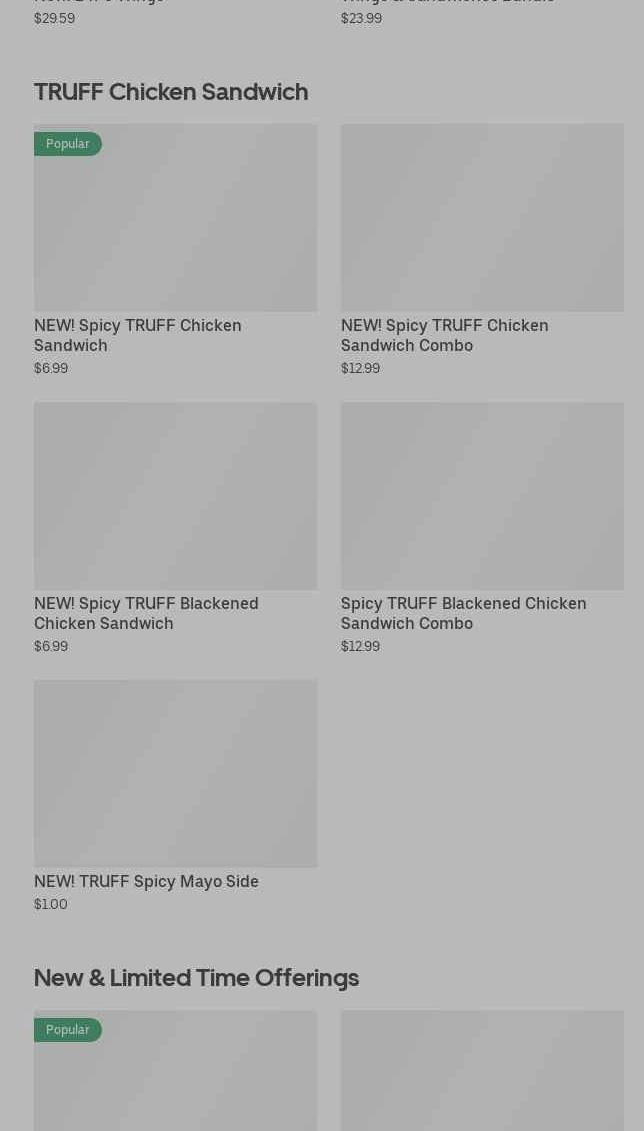Open the Popular item under New & Limited Time Offerings

pos(175,1070)
